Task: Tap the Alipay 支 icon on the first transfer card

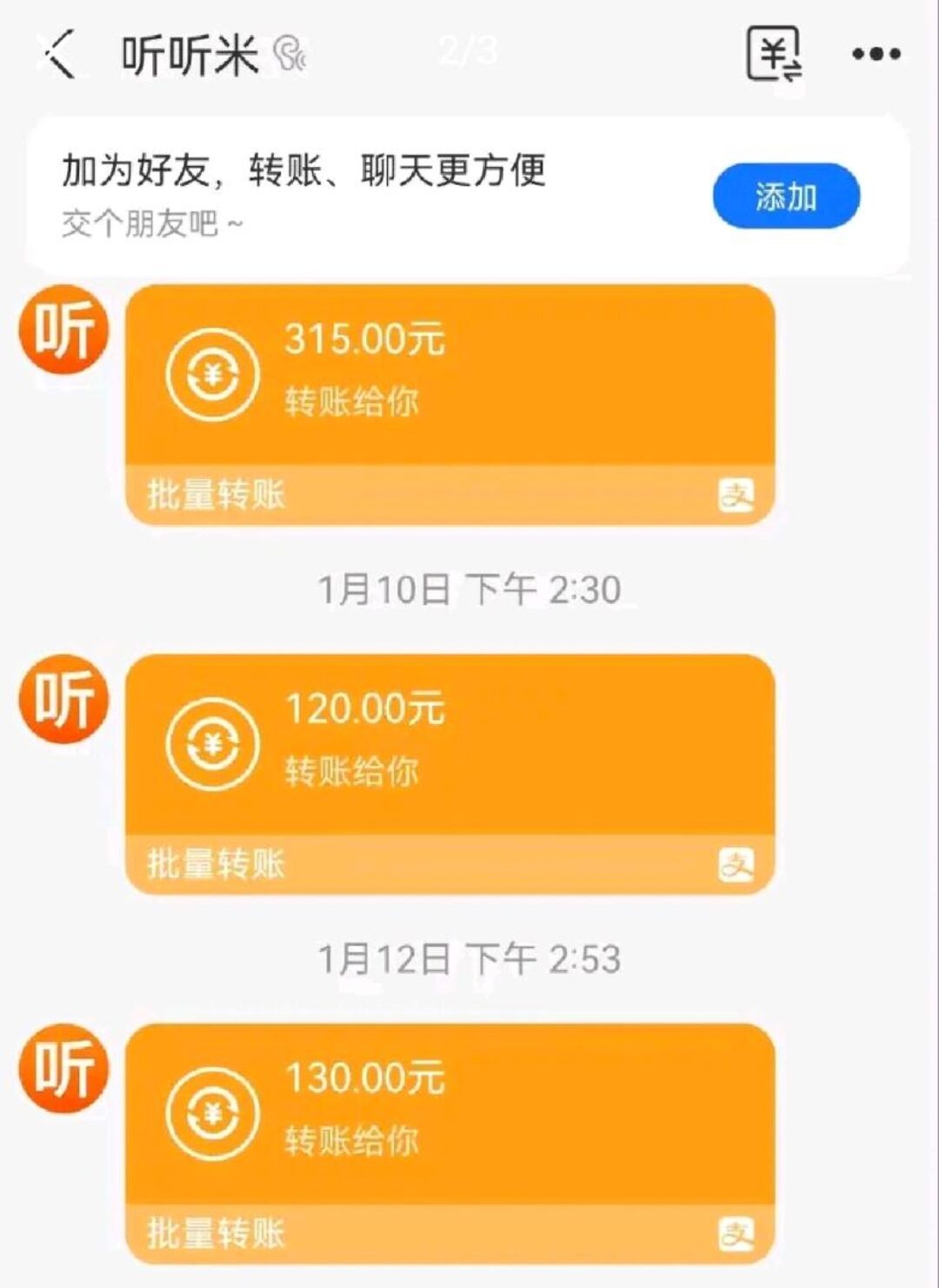Action: (737, 495)
